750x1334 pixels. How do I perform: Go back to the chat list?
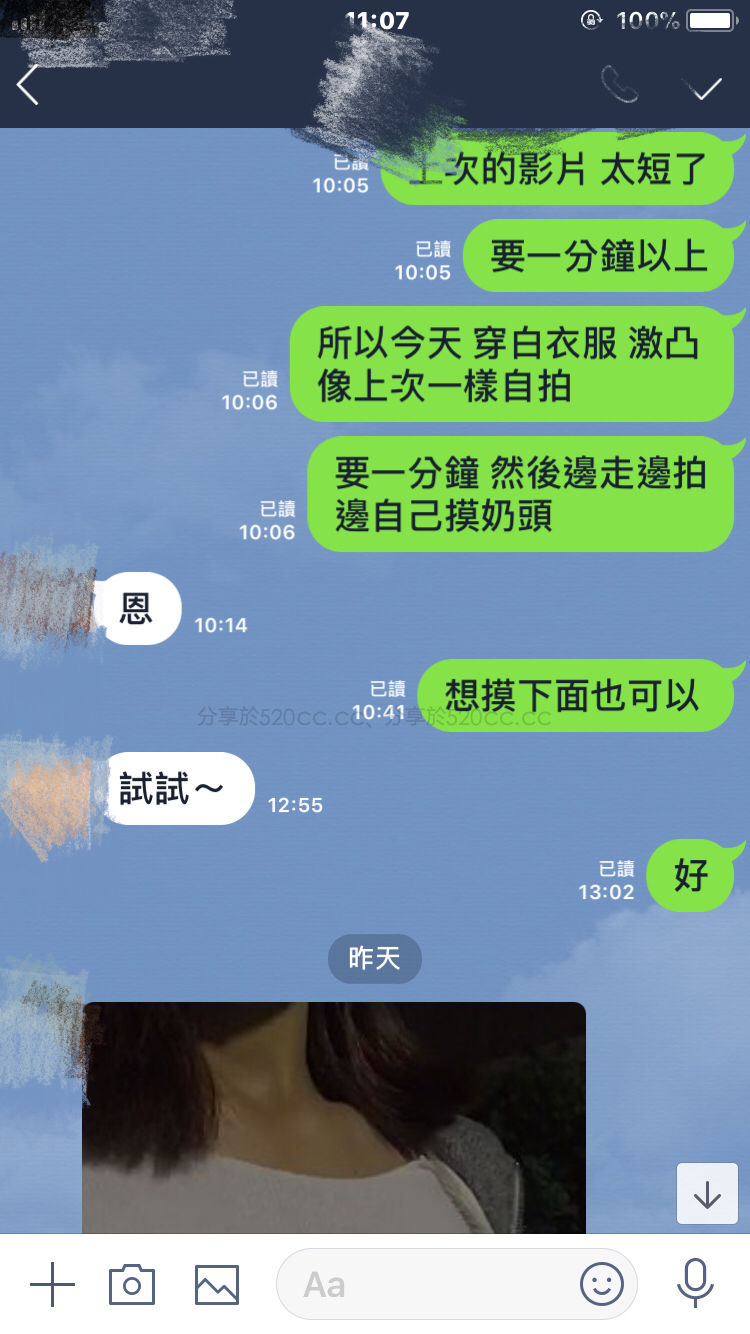28,86
